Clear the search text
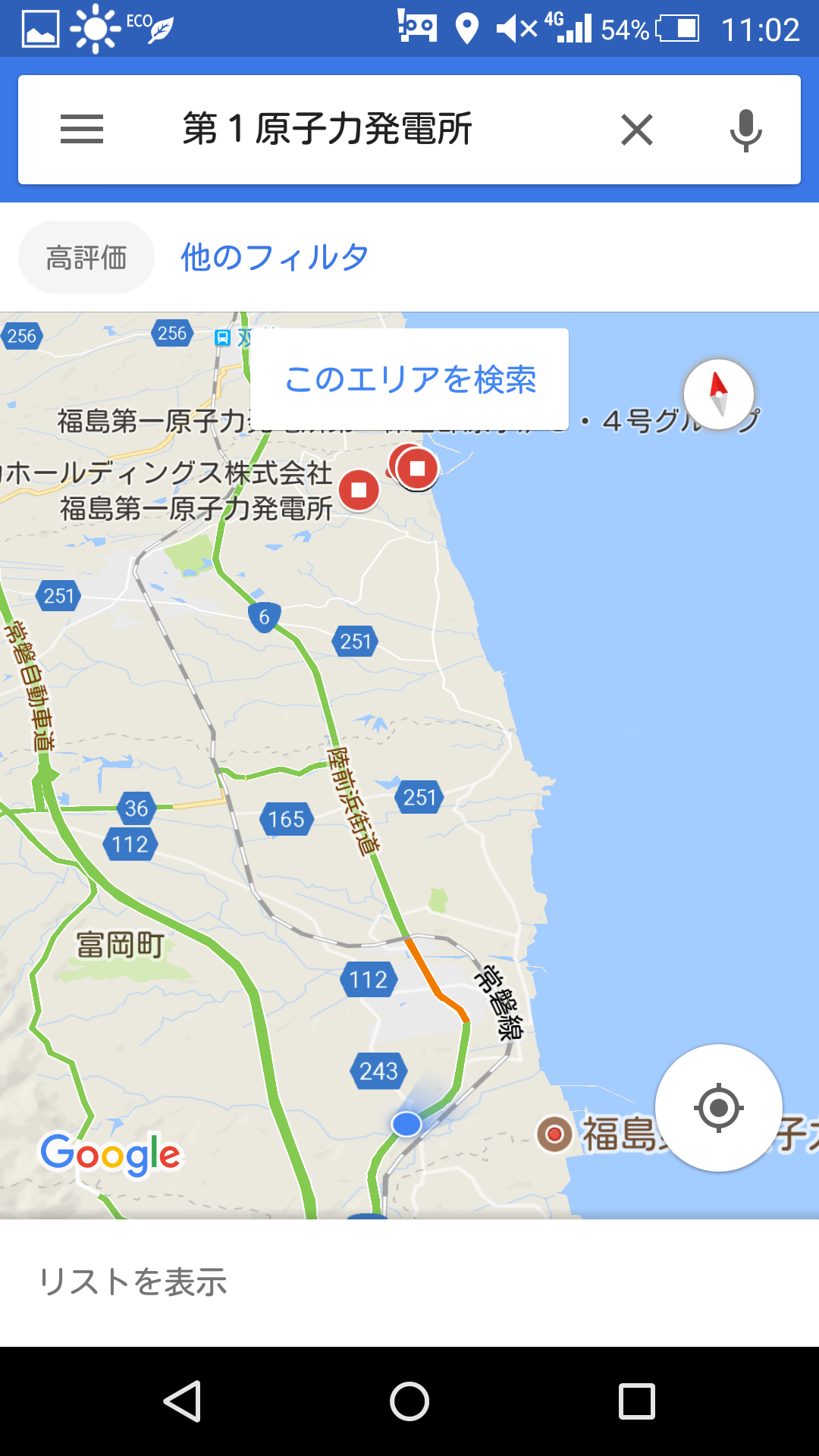This screenshot has height=1456, width=819. pyautogui.click(x=636, y=130)
